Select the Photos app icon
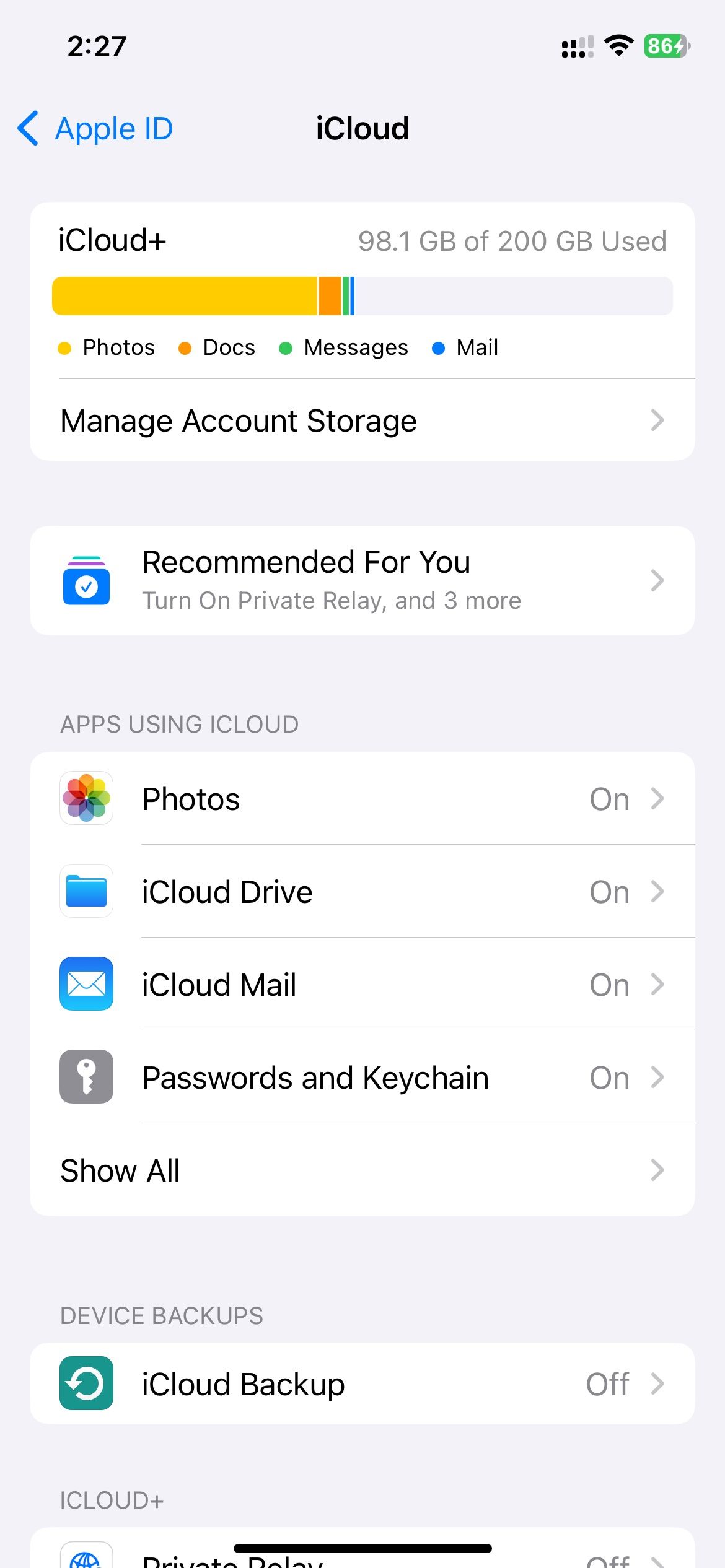725x1568 pixels. [x=86, y=798]
